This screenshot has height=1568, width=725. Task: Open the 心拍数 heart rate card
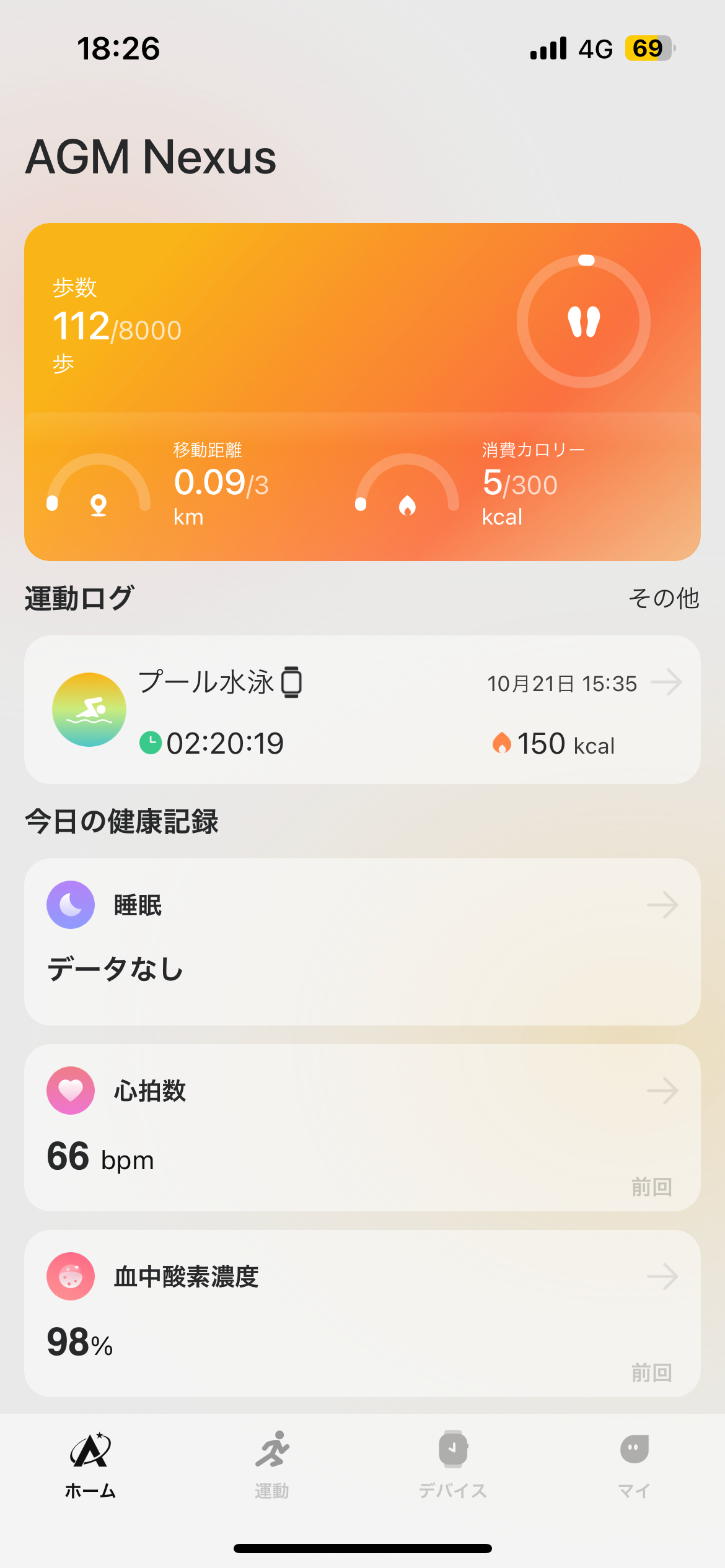pos(362,1127)
